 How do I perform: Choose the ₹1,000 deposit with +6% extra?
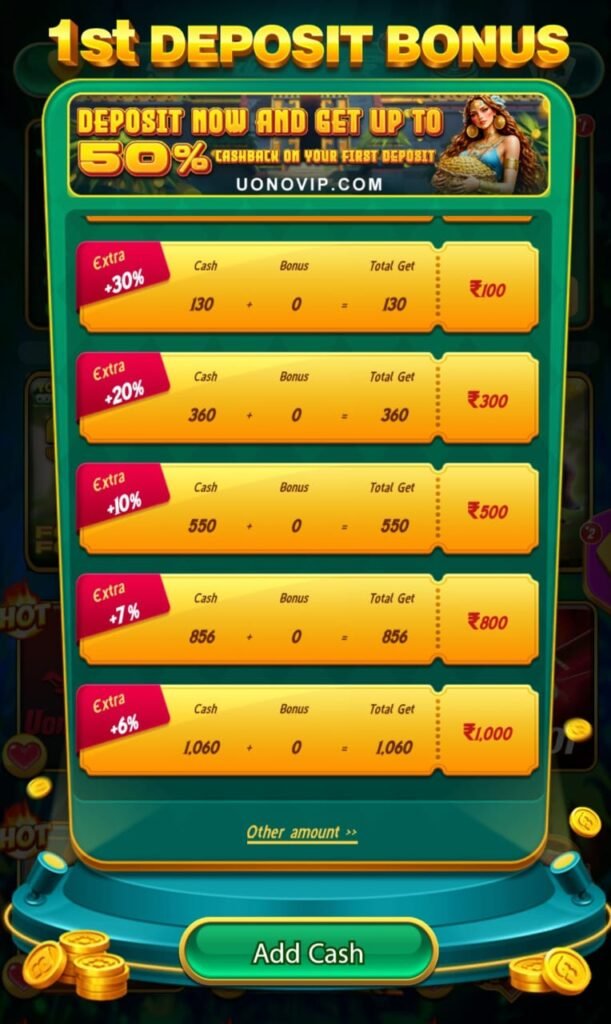click(308, 731)
